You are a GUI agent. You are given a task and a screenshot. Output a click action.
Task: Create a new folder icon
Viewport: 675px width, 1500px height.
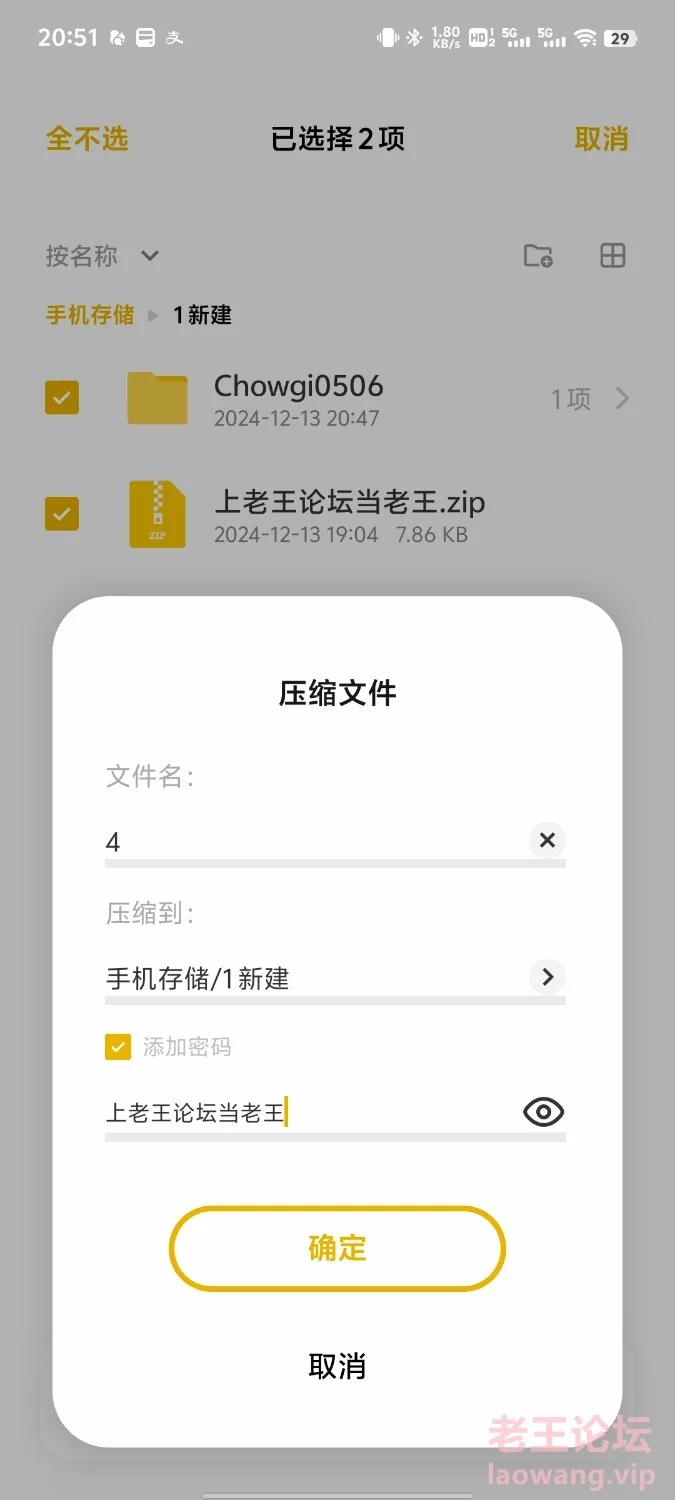tap(539, 256)
